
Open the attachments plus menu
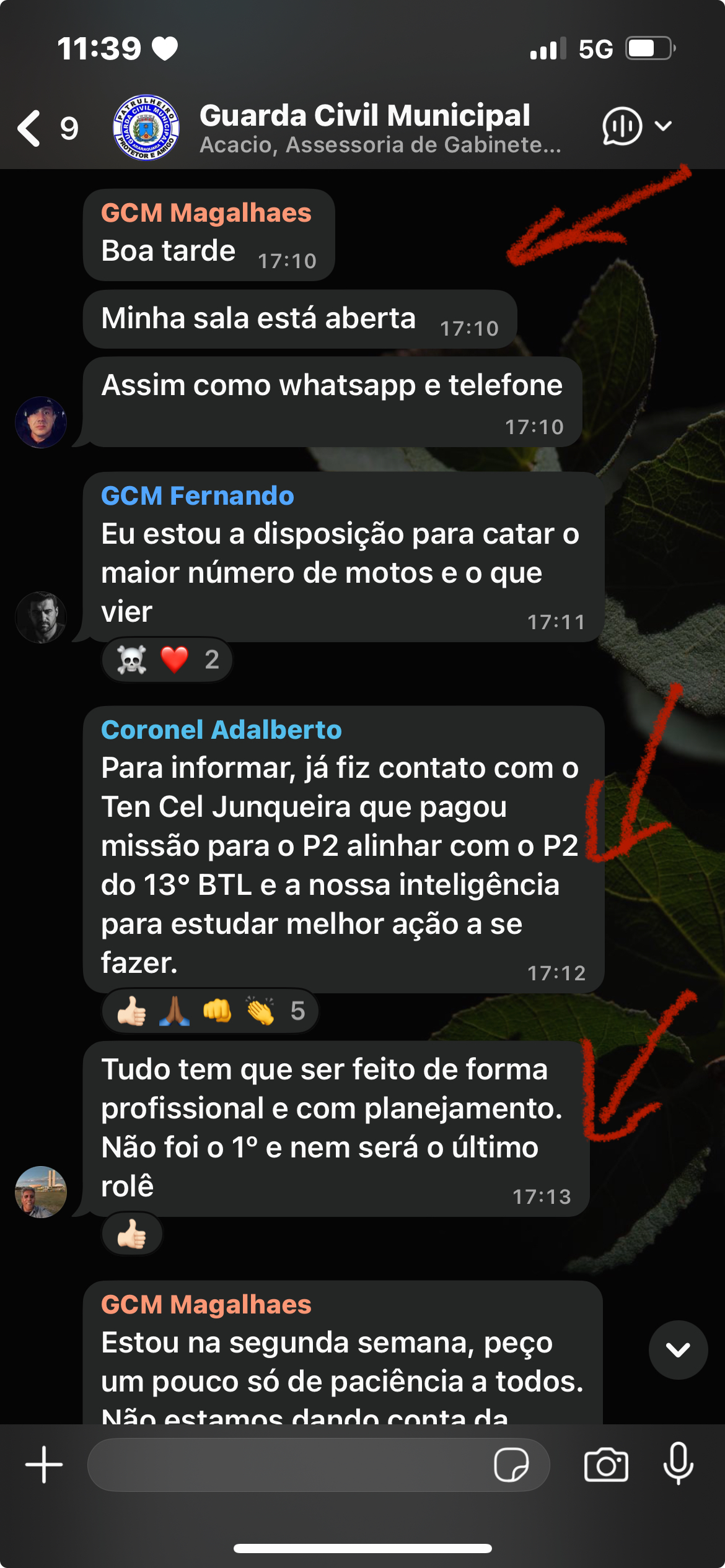[44, 1465]
